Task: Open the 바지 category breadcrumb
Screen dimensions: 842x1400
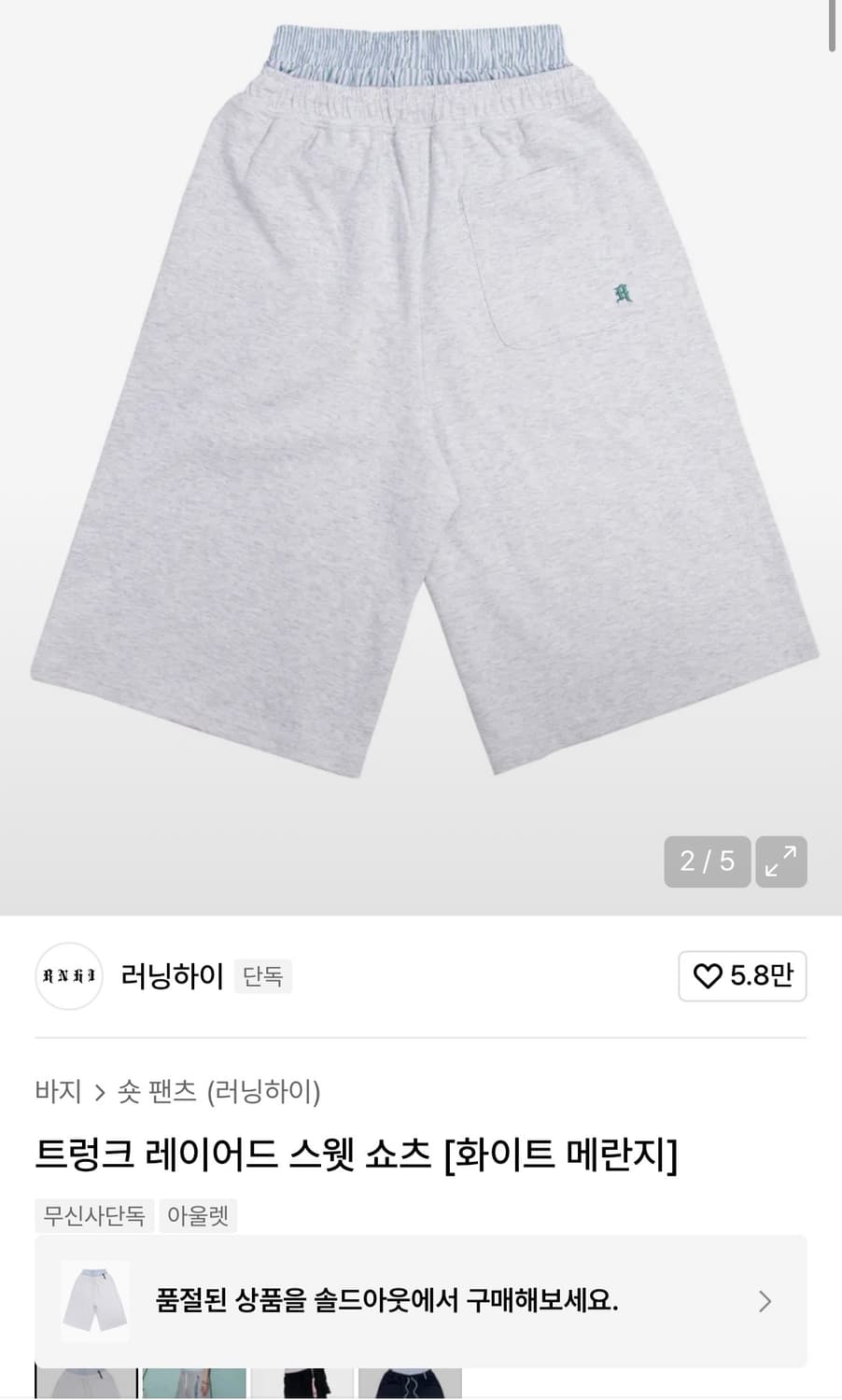Action: pyautogui.click(x=60, y=1090)
